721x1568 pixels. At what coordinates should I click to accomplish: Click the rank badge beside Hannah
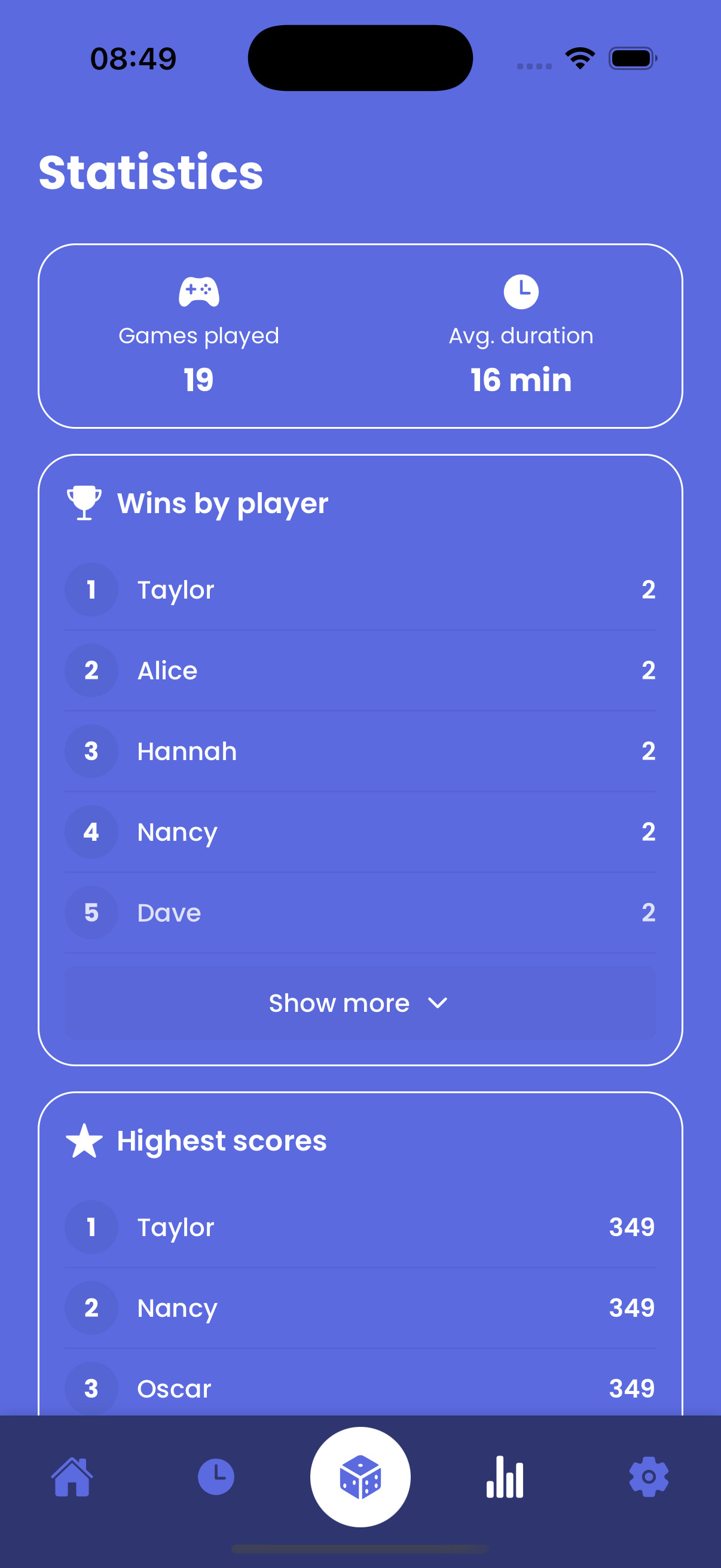point(91,751)
